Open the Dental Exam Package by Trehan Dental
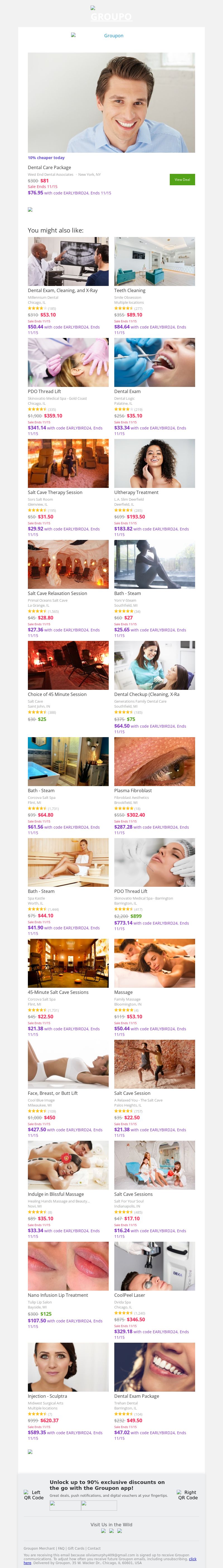The image size is (223, 1568). (x=155, y=1367)
